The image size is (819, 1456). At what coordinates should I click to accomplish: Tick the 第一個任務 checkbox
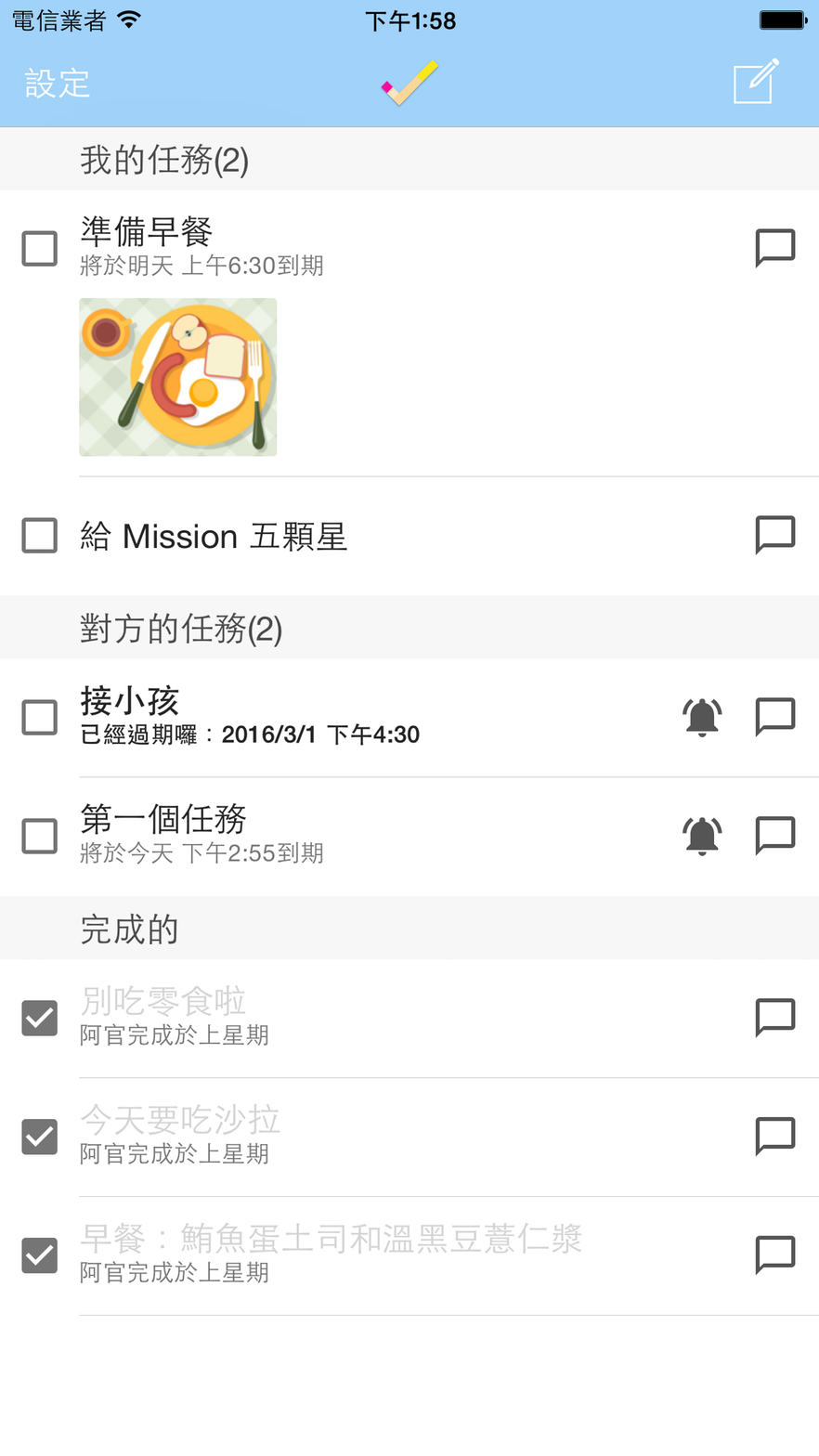(40, 836)
